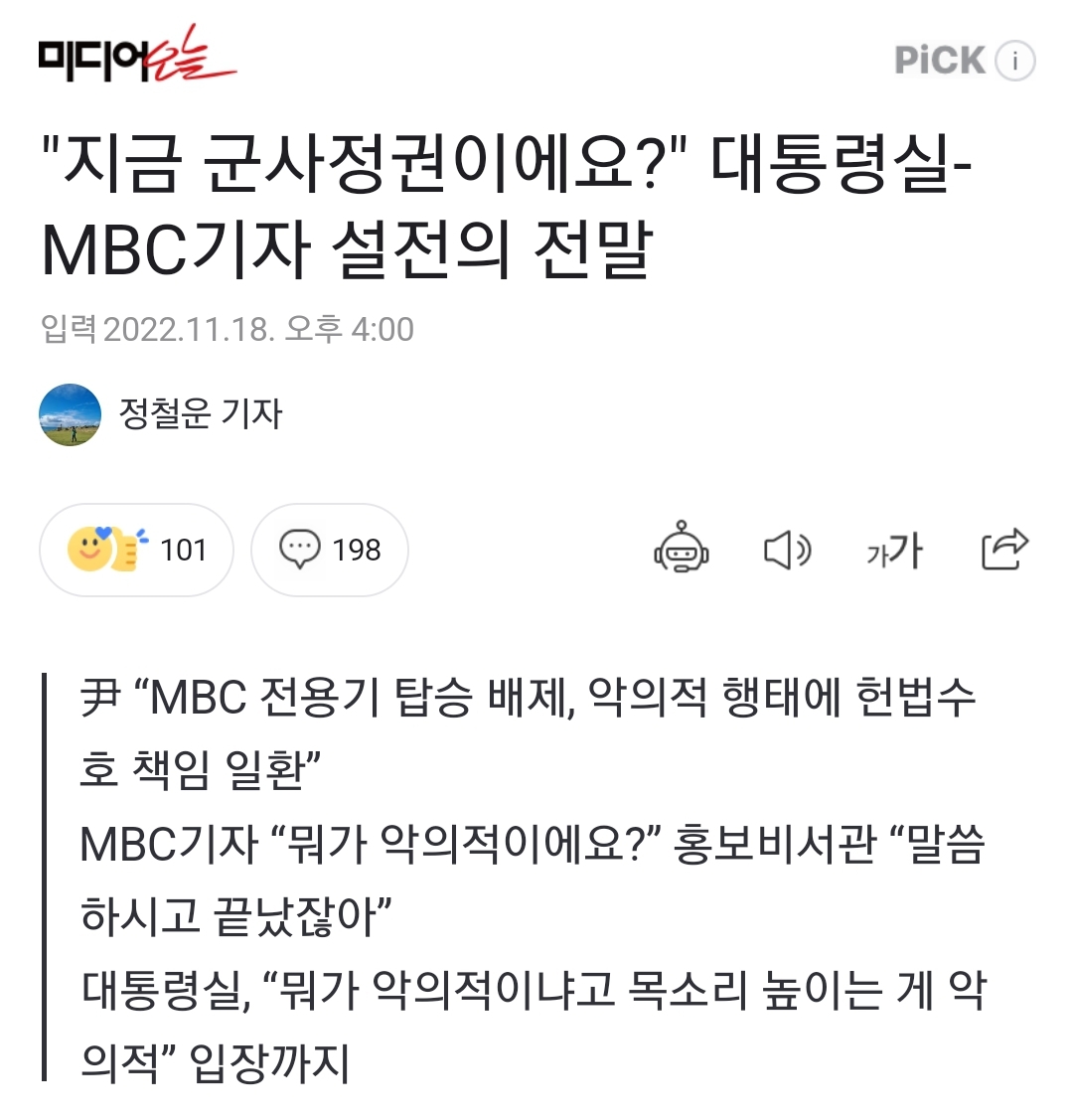The width and height of the screenshot is (1072, 1120).
Task: Tap the reaction button showing 101
Action: coord(137,550)
